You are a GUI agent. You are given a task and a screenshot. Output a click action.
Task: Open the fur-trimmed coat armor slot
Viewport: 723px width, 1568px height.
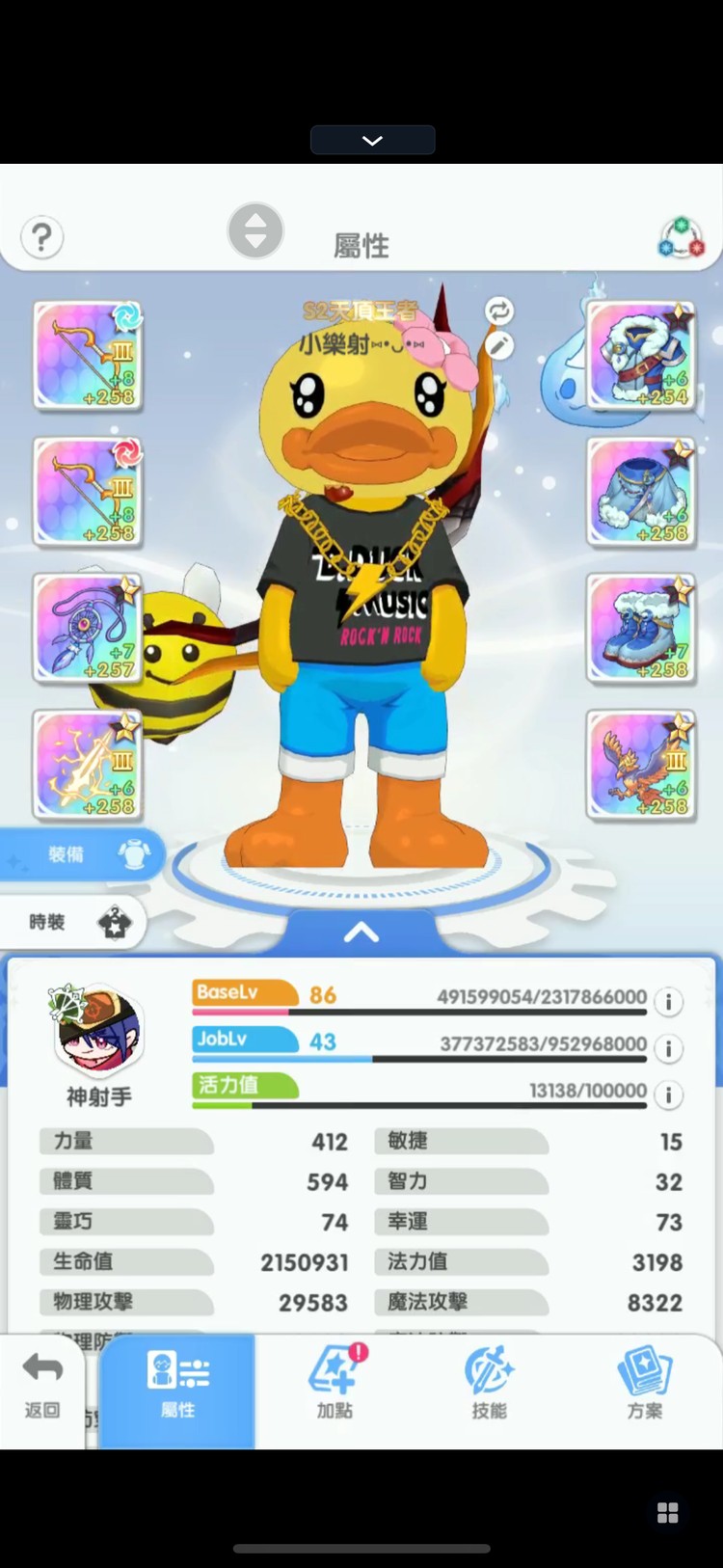[x=640, y=355]
